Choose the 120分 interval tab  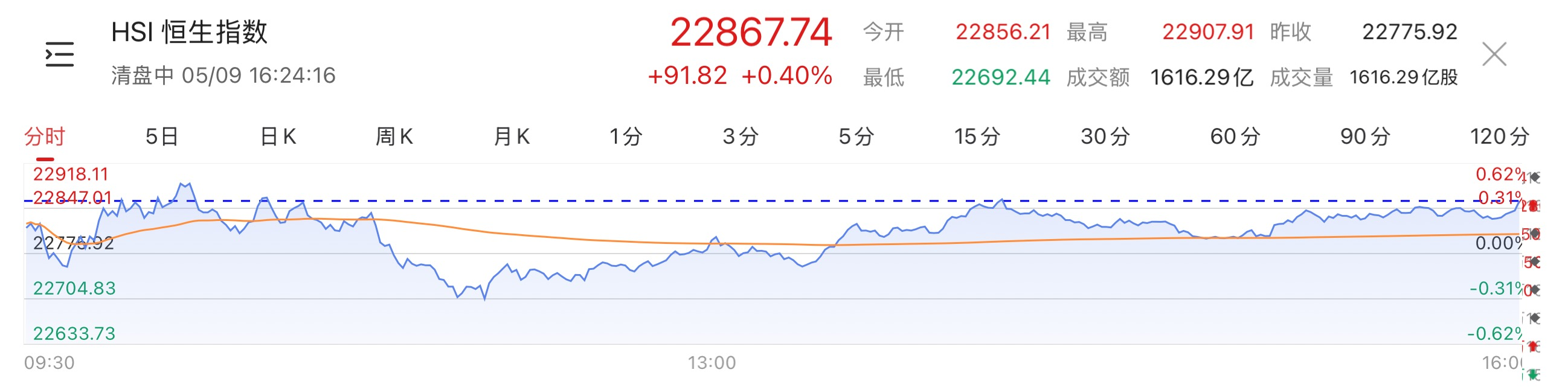1499,137
